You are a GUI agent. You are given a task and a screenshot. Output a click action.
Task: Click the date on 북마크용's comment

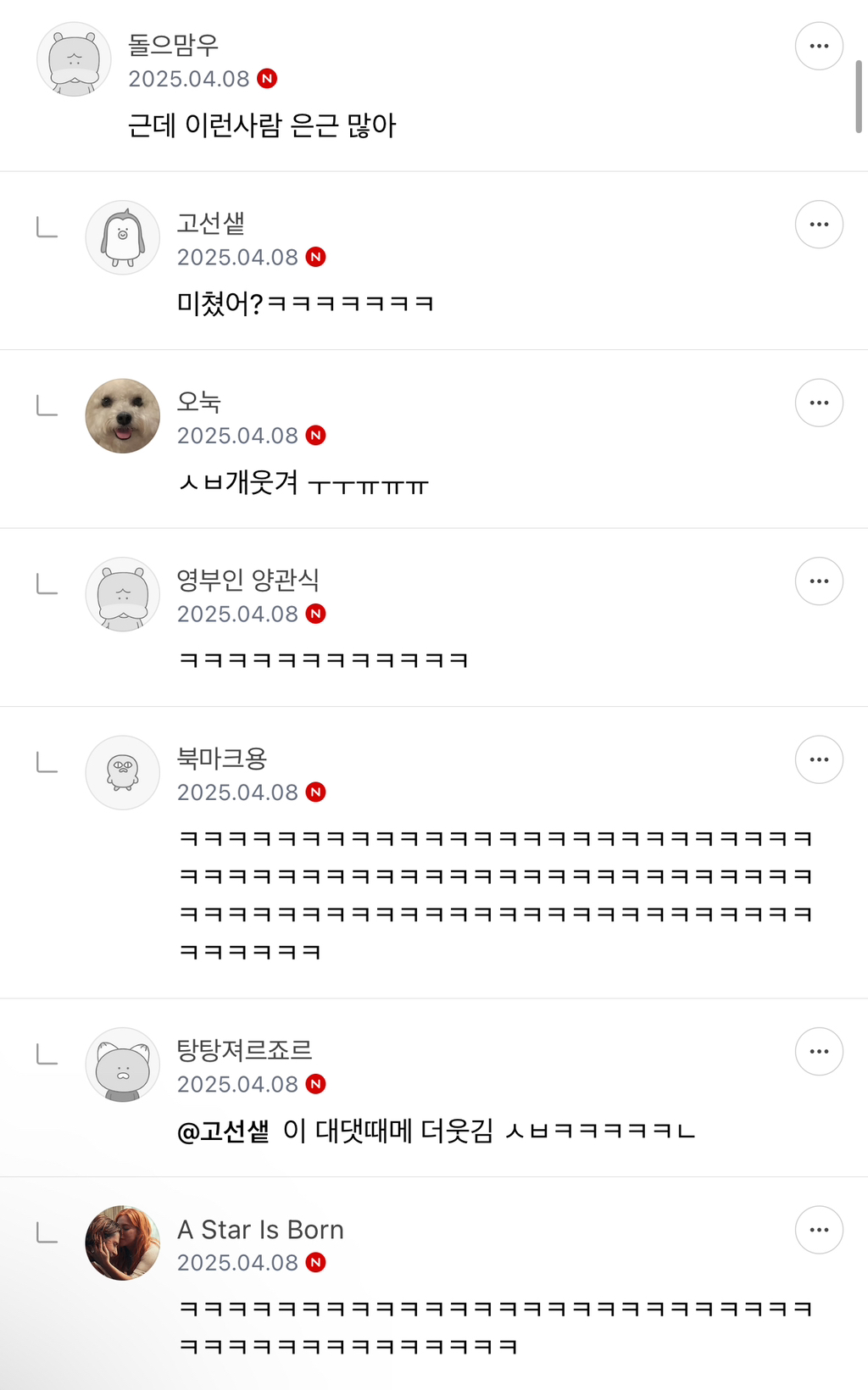point(237,792)
